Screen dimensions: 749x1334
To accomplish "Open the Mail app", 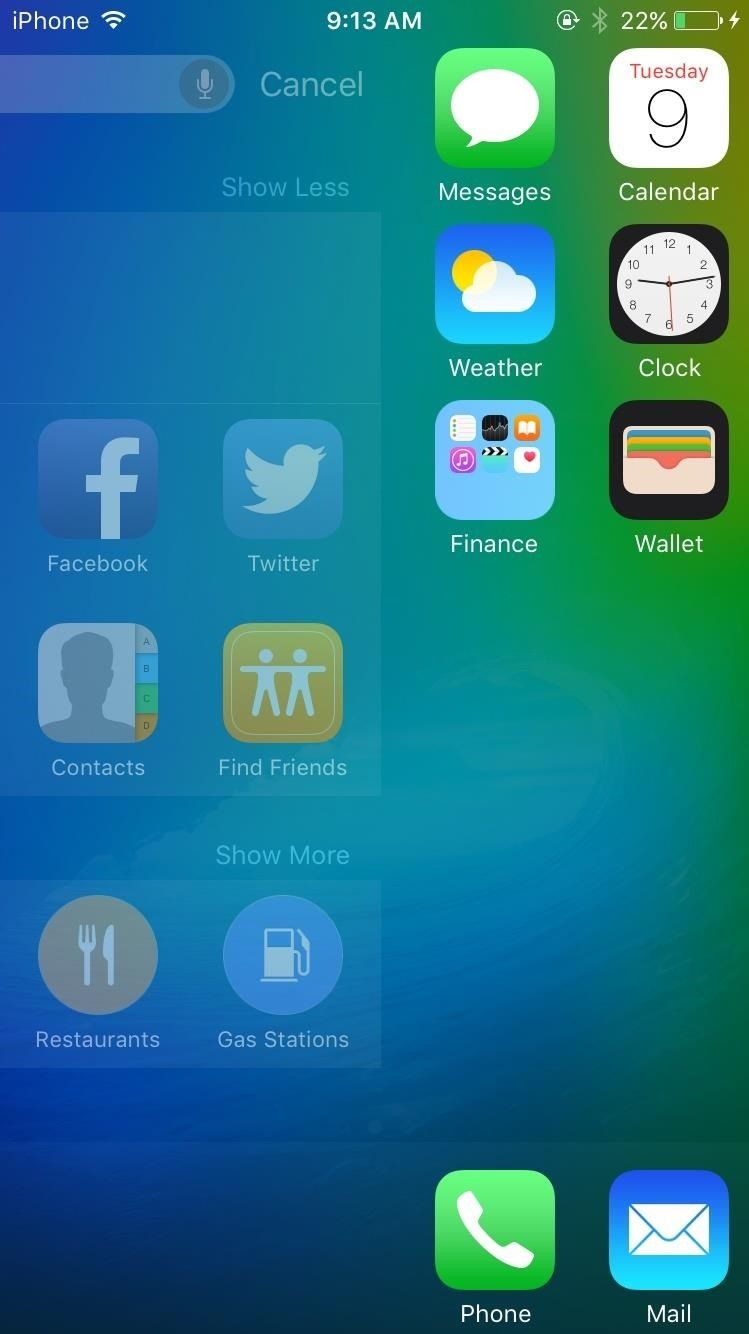I will [668, 1229].
